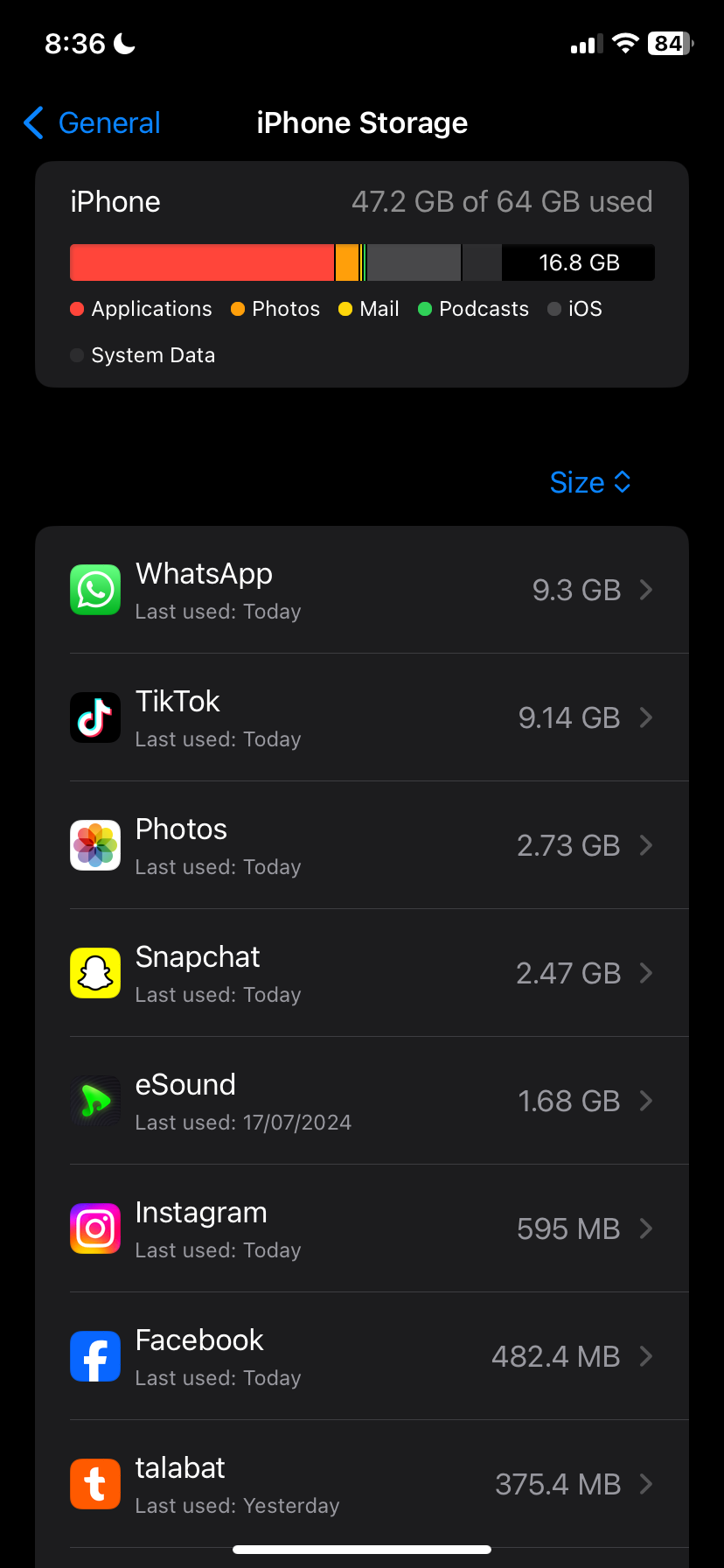The width and height of the screenshot is (724, 1568).
Task: View TikTok storage usage
Action: (x=362, y=717)
